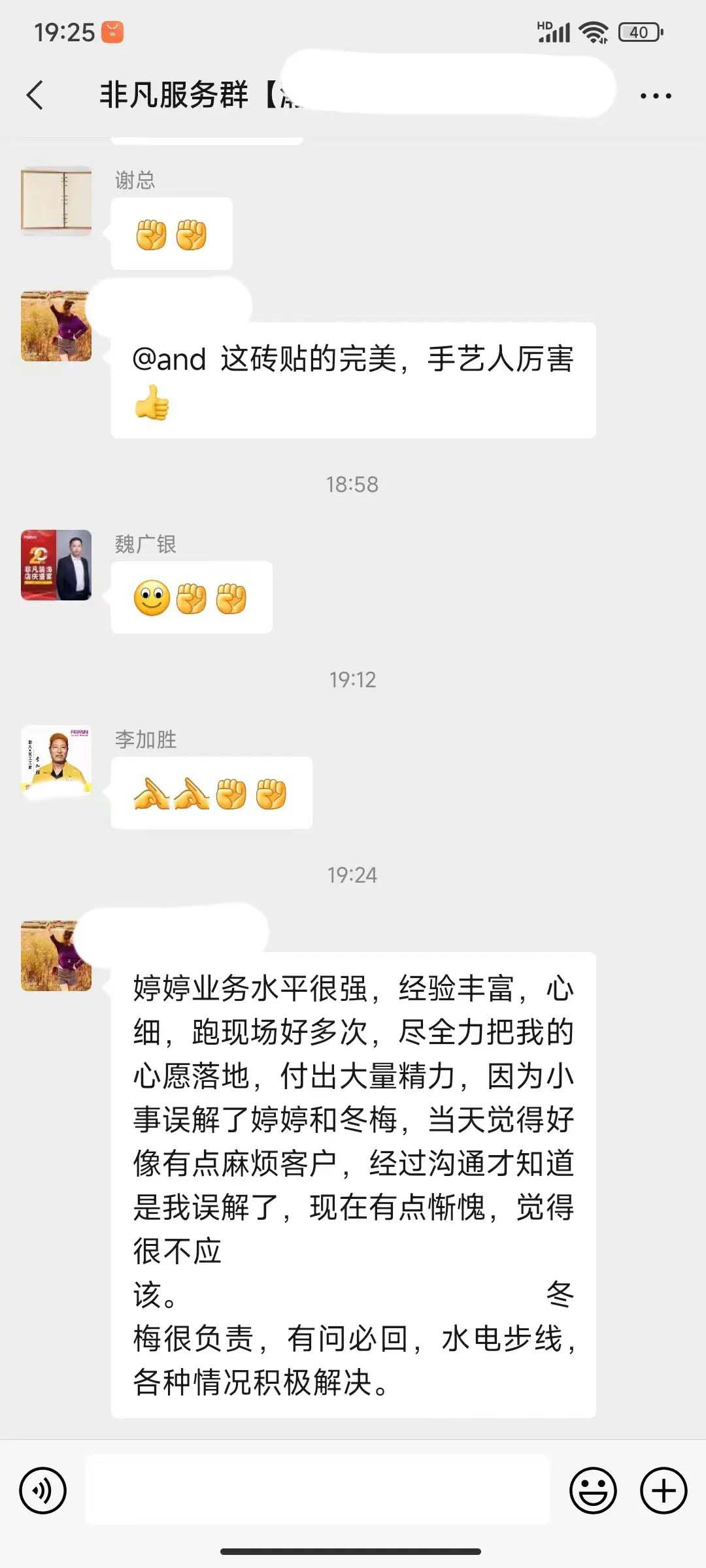Open the plus attachment menu
The image size is (706, 1568).
tap(663, 1491)
